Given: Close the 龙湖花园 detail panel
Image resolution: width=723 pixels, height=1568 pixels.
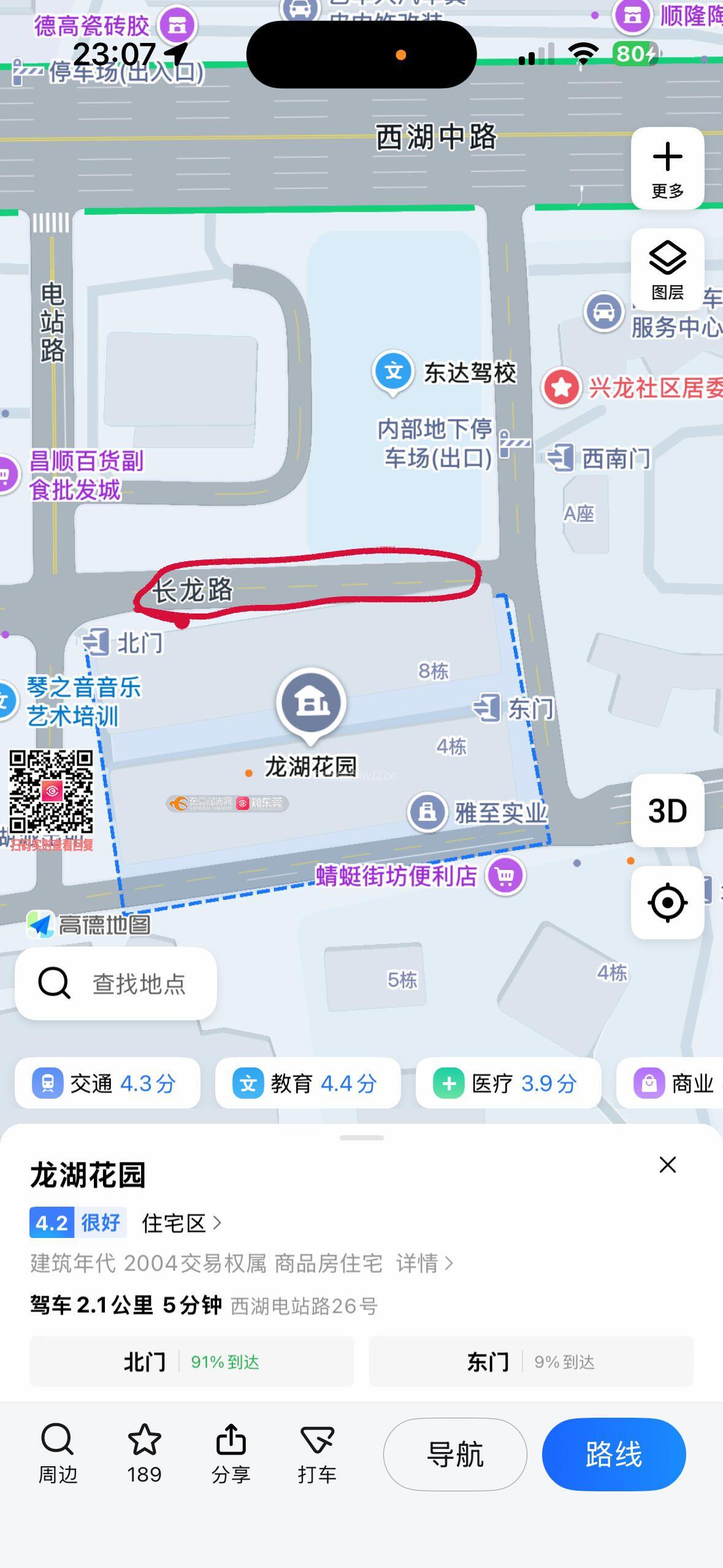Looking at the screenshot, I should pos(667,1164).
